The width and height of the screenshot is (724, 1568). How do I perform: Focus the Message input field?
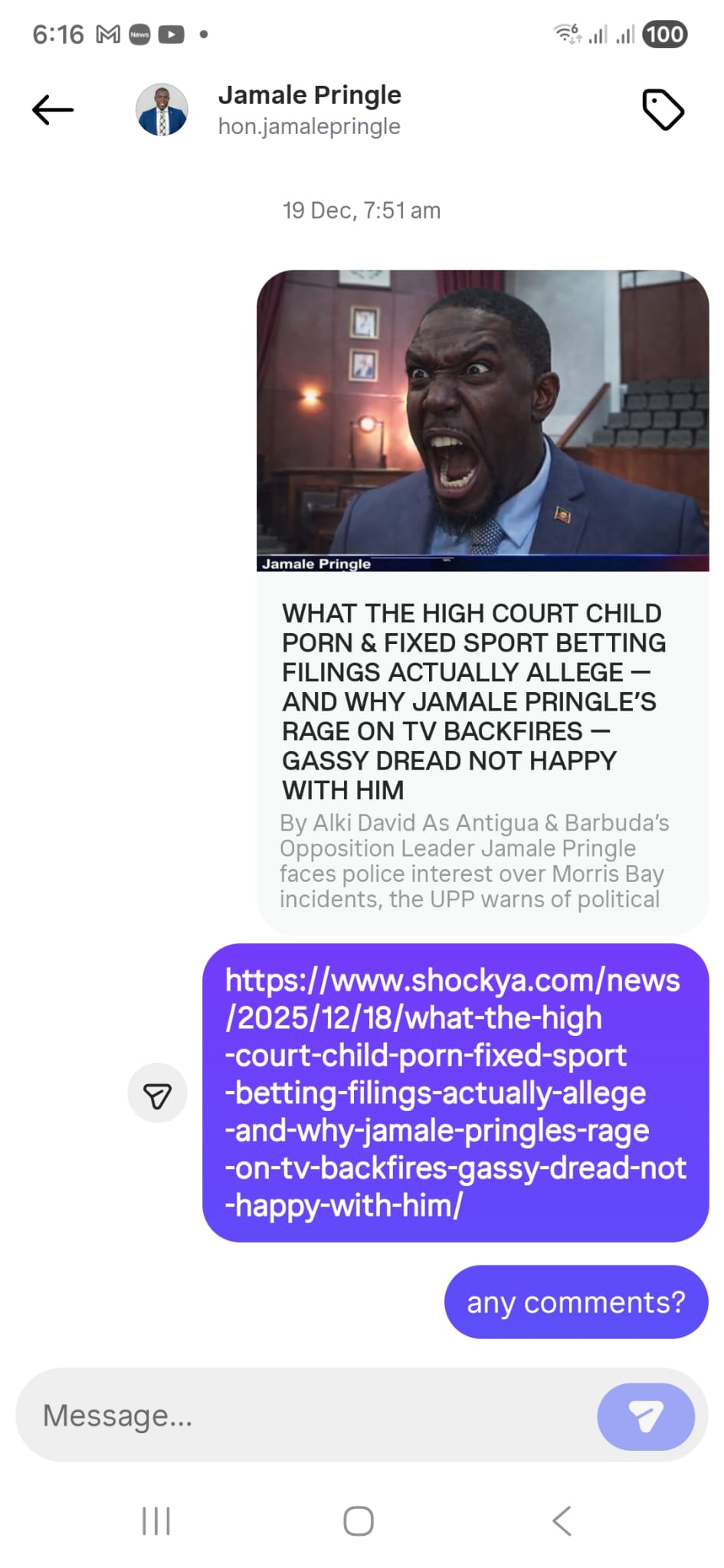306,1415
